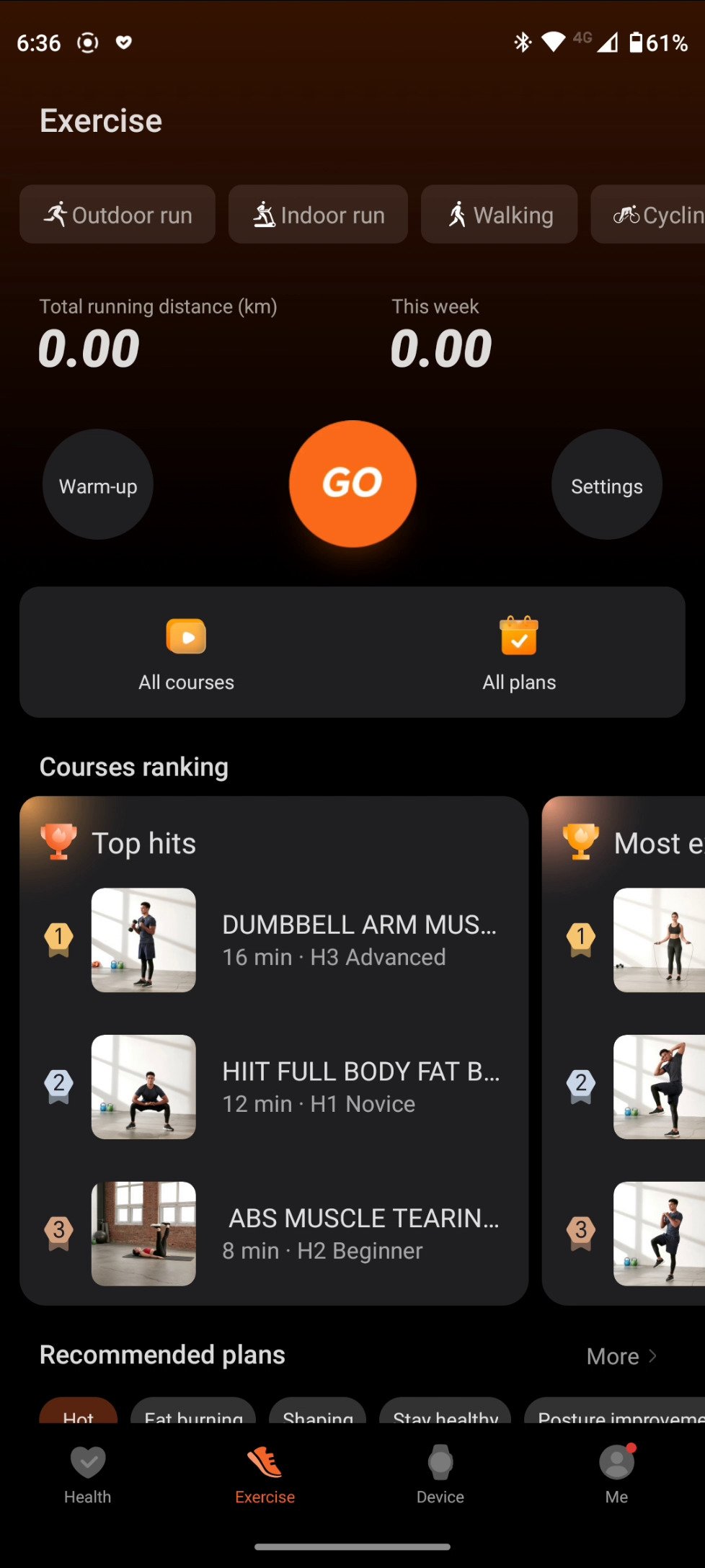The height and width of the screenshot is (1568, 705).
Task: Filter plans by Fat burning
Action: [x=193, y=1414]
